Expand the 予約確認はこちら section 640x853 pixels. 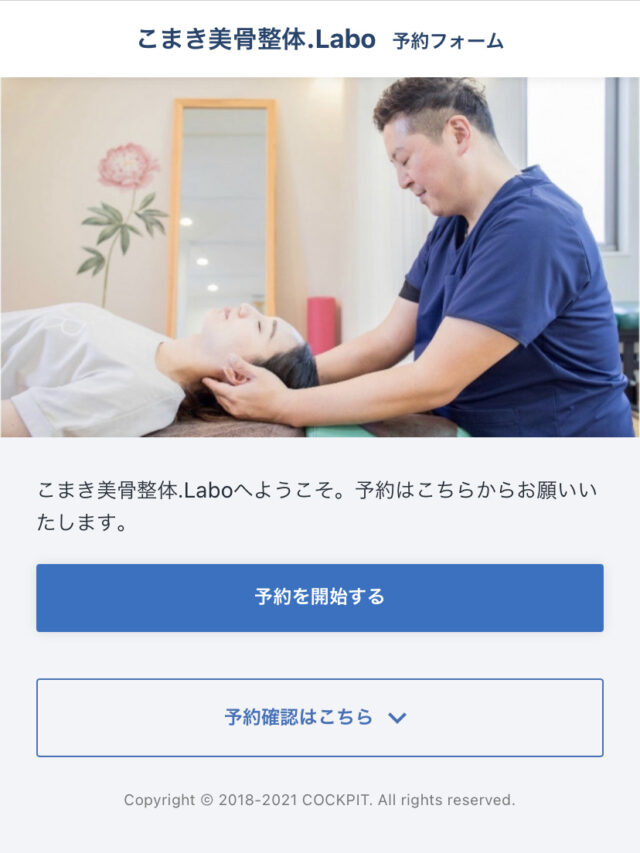(x=319, y=717)
